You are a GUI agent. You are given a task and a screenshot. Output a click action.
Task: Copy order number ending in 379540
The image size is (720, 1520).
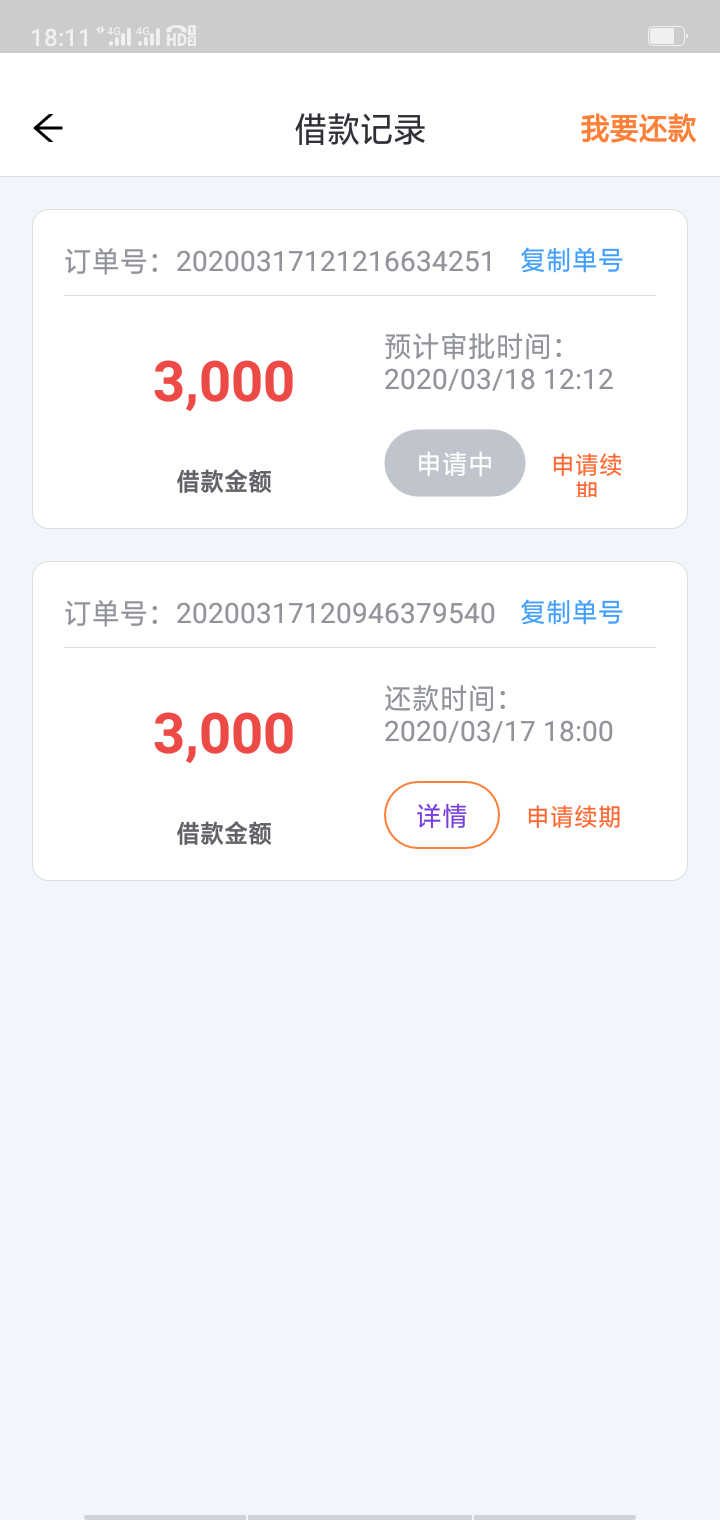tap(571, 613)
